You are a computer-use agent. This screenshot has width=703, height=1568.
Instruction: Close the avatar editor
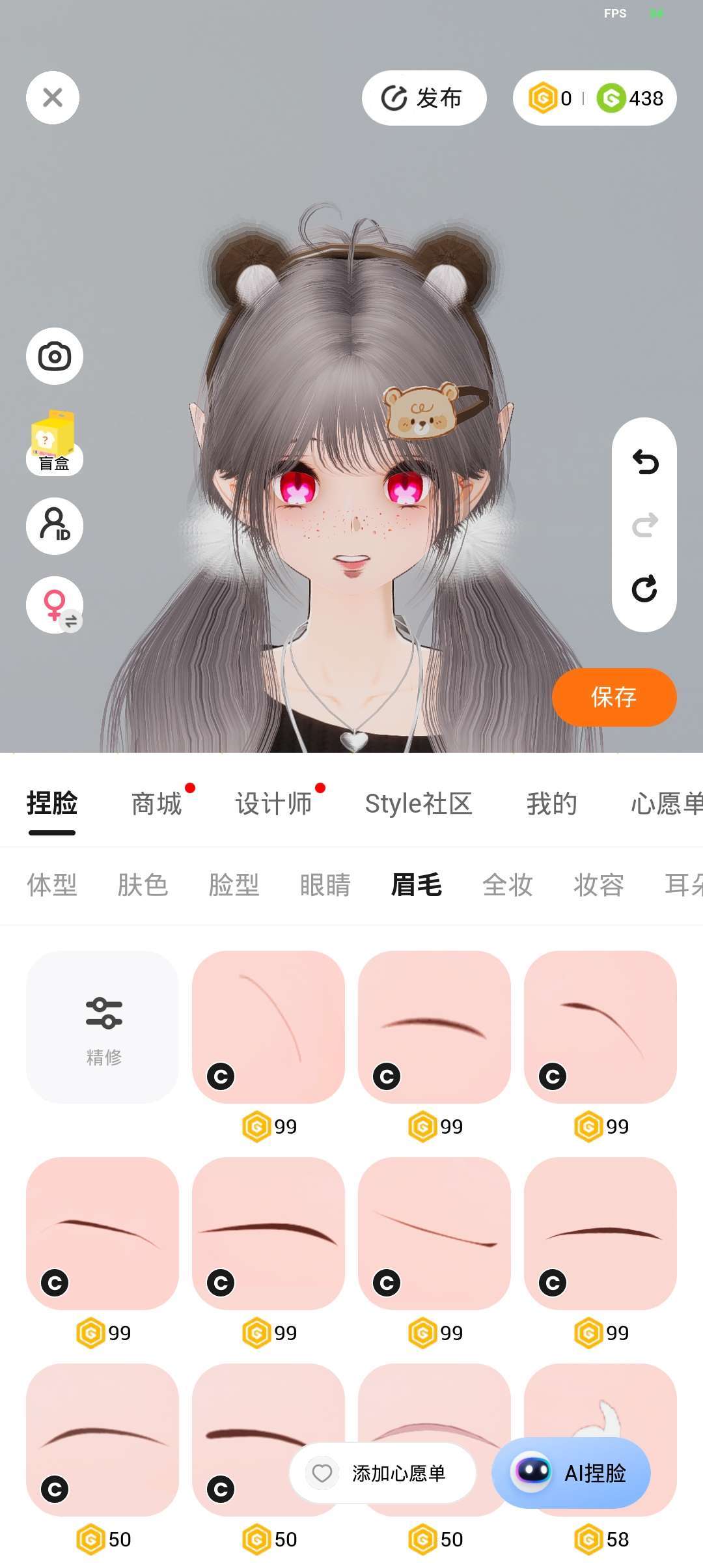click(x=53, y=98)
